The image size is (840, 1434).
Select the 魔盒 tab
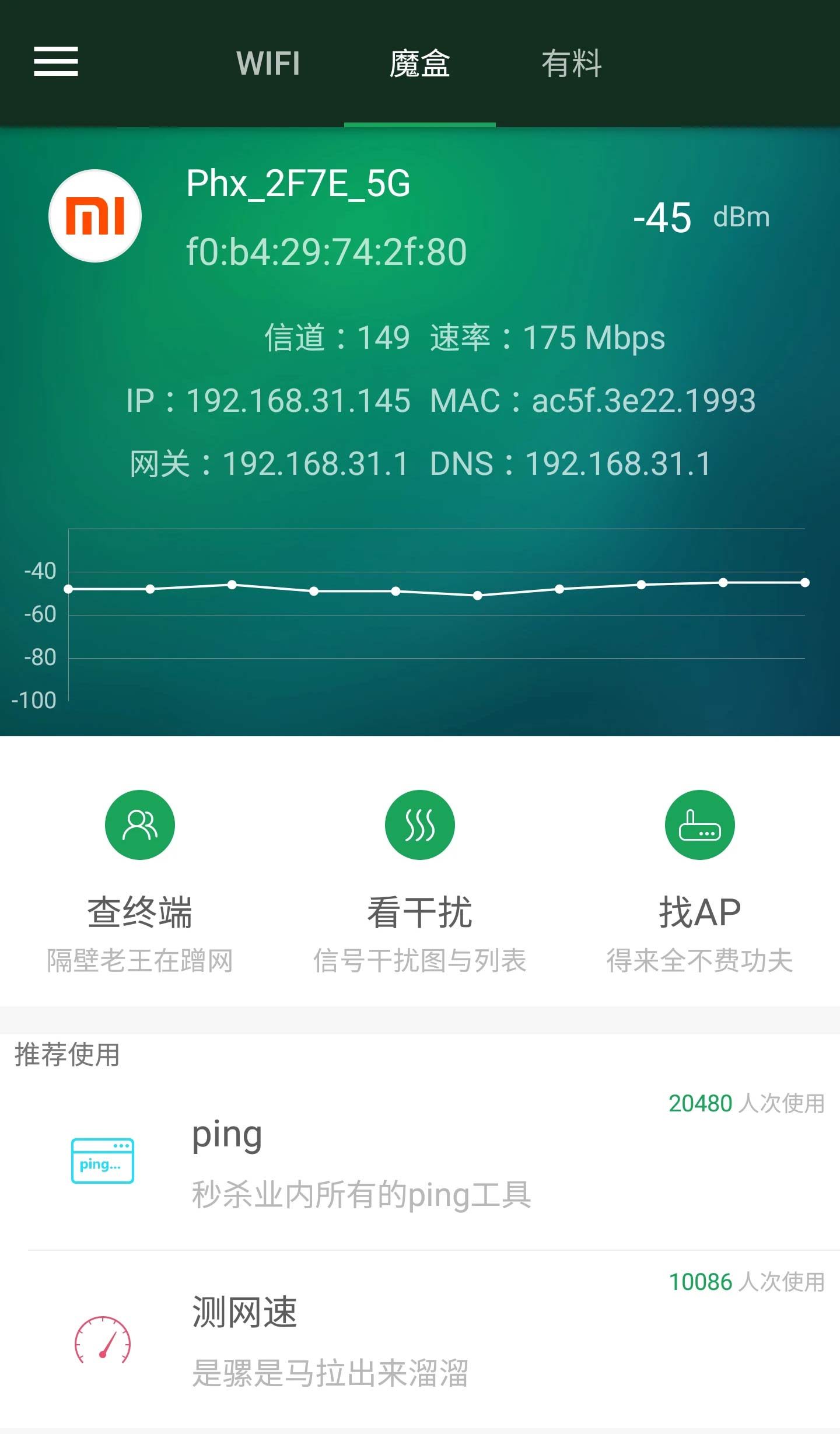[419, 63]
